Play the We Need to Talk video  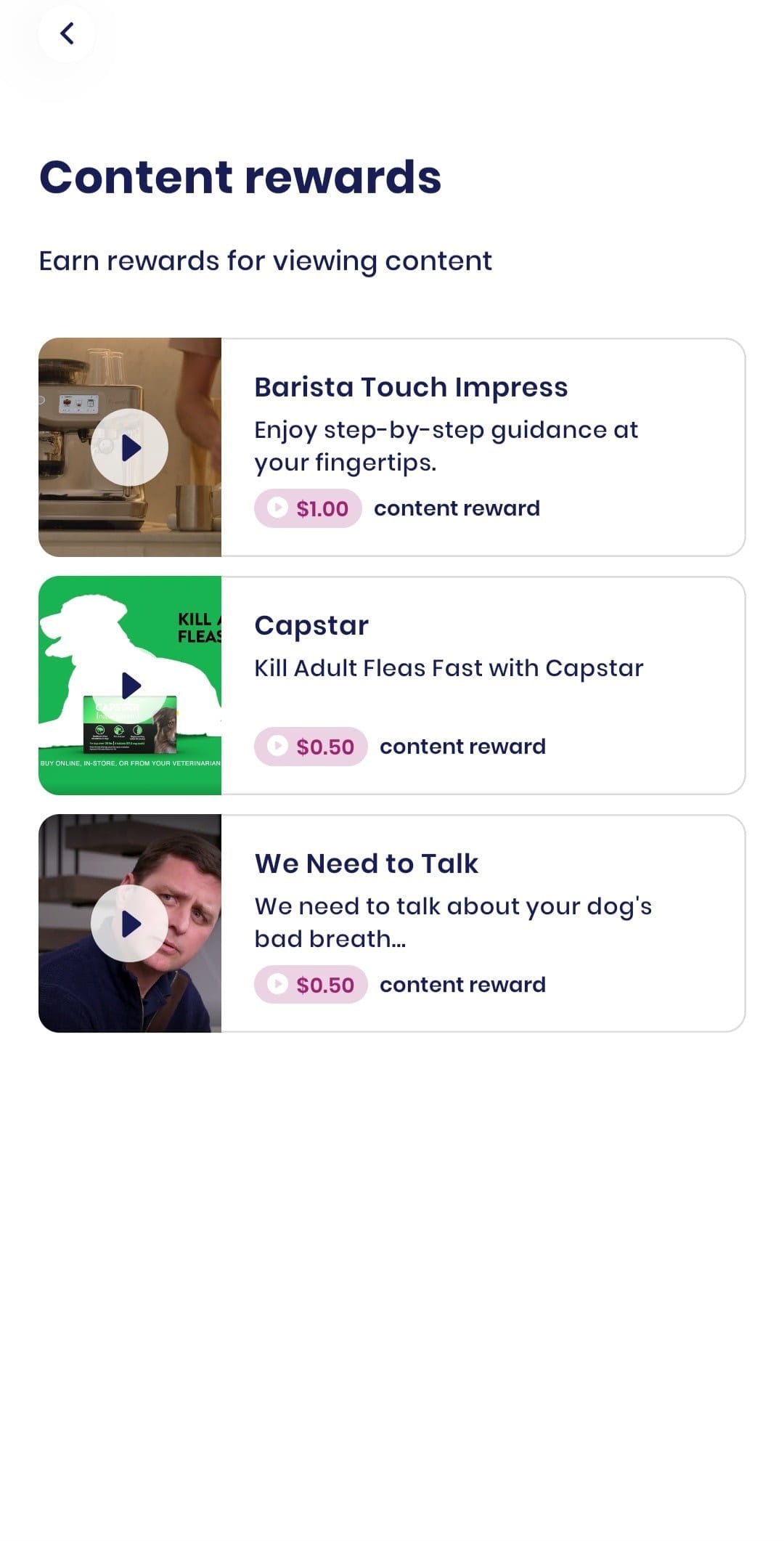[x=130, y=924]
